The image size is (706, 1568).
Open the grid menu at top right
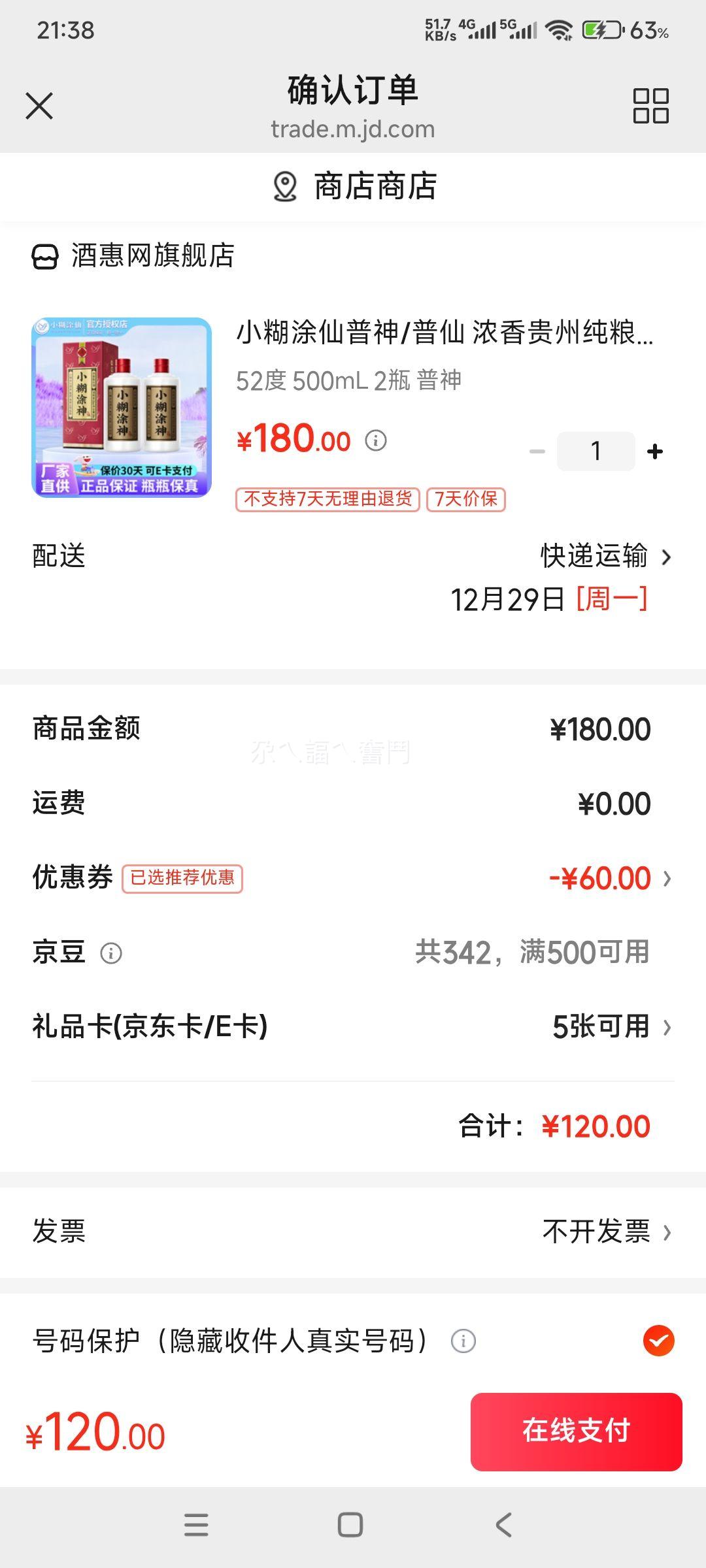point(650,105)
